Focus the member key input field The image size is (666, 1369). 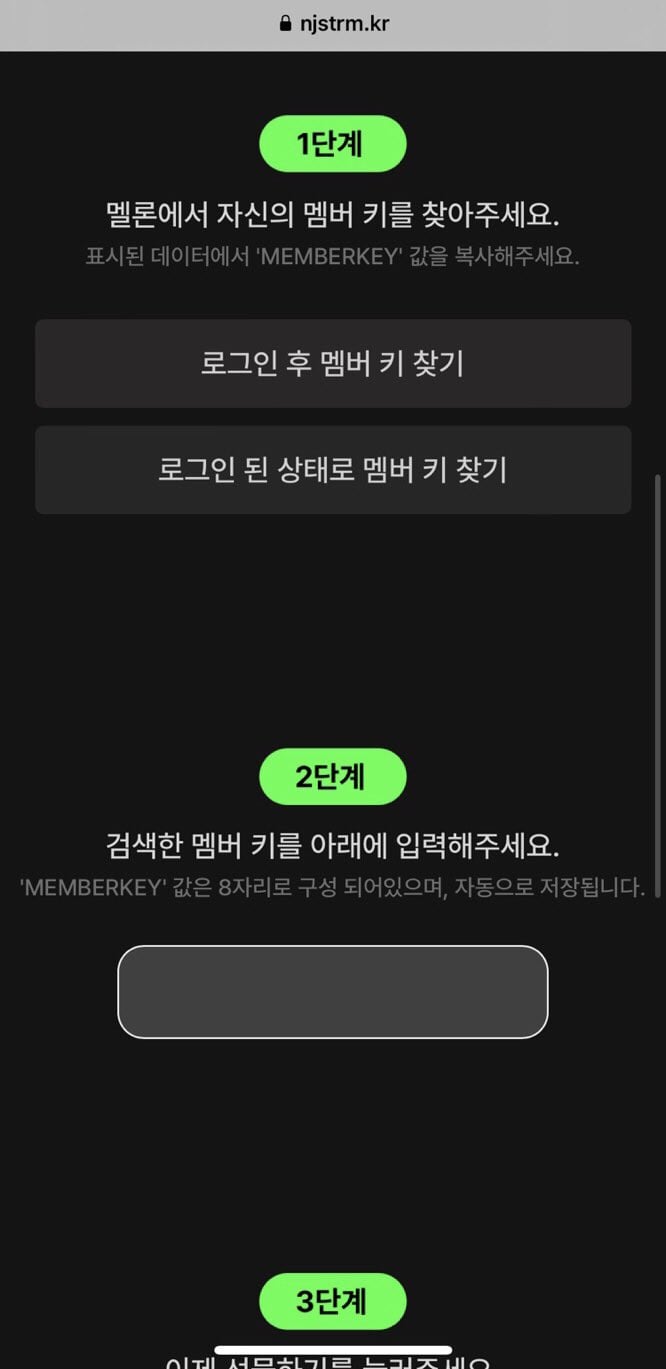click(333, 992)
